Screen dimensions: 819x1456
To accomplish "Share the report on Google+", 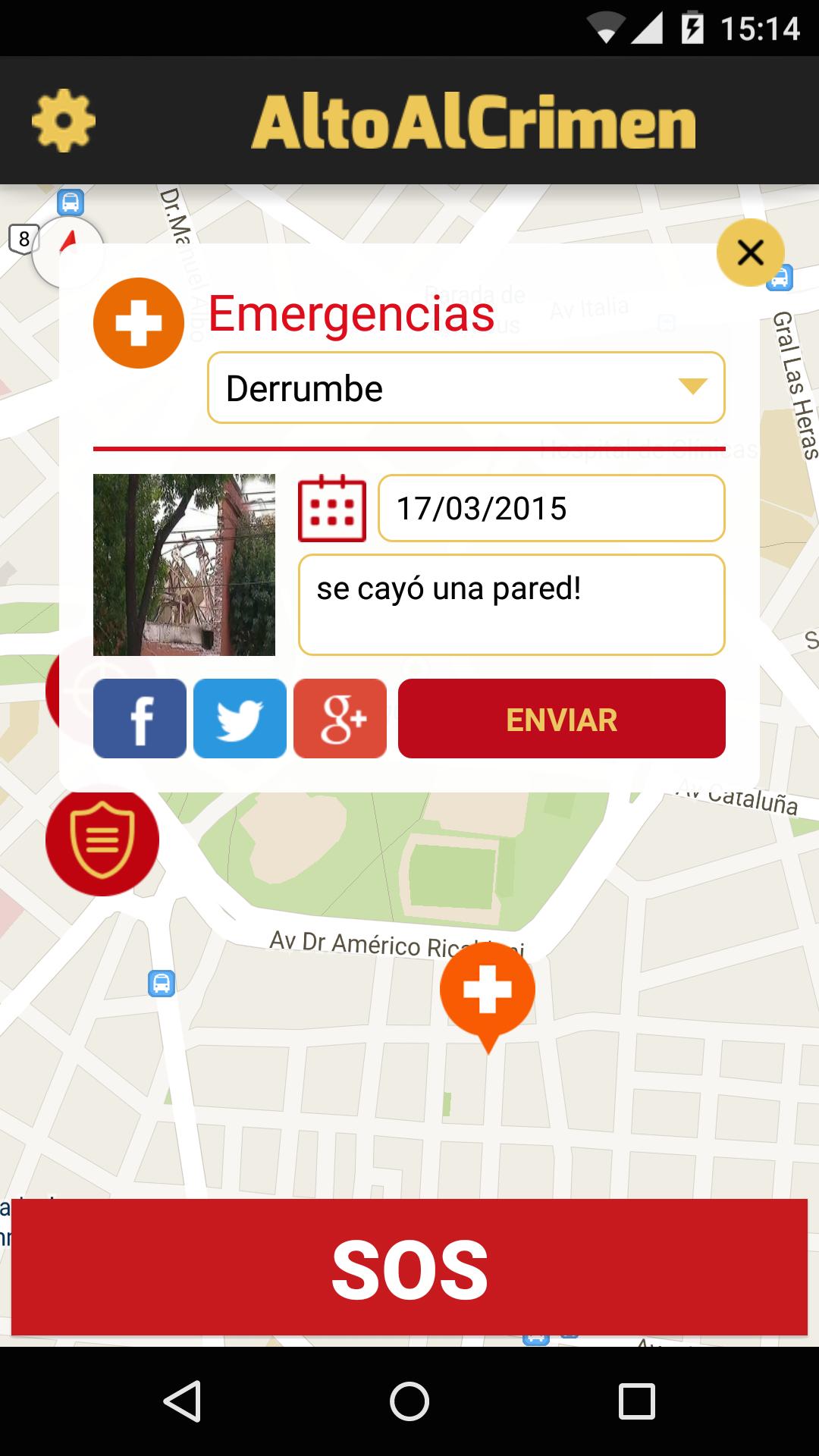I will point(340,718).
